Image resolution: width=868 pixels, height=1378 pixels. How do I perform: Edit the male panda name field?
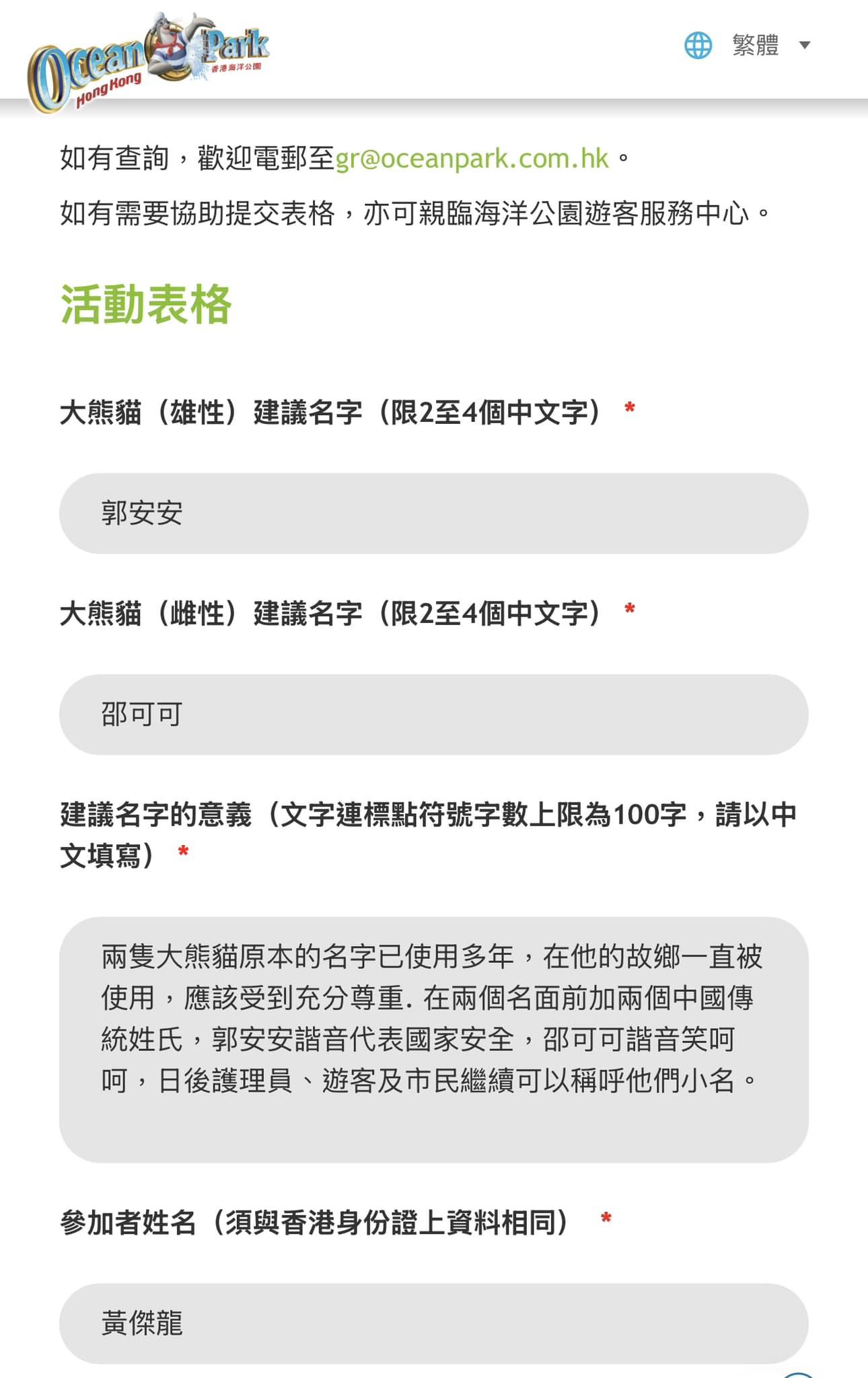(x=433, y=513)
